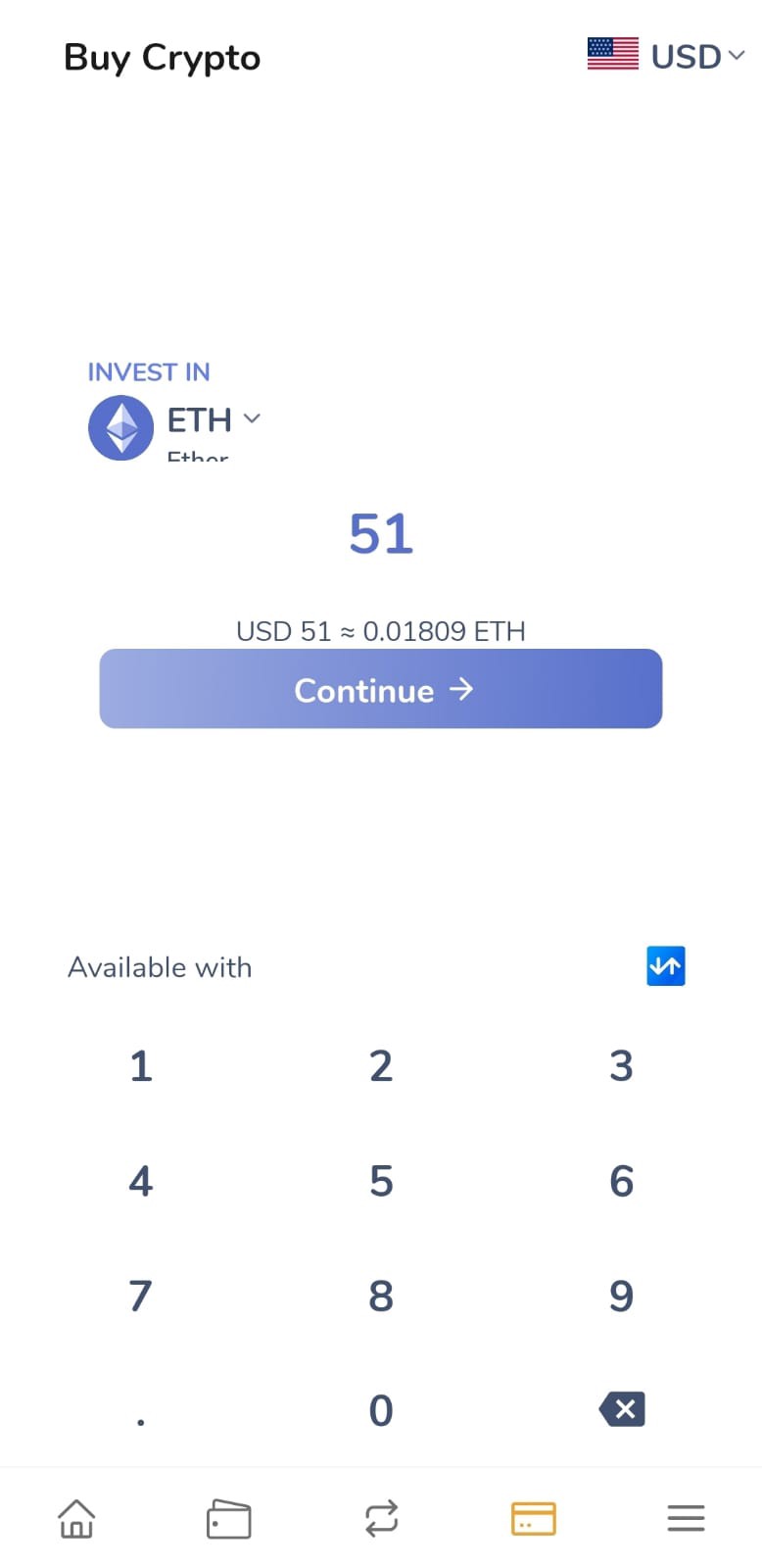Image resolution: width=762 pixels, height=1568 pixels.
Task: Open the wallet tab
Action: point(229,1519)
